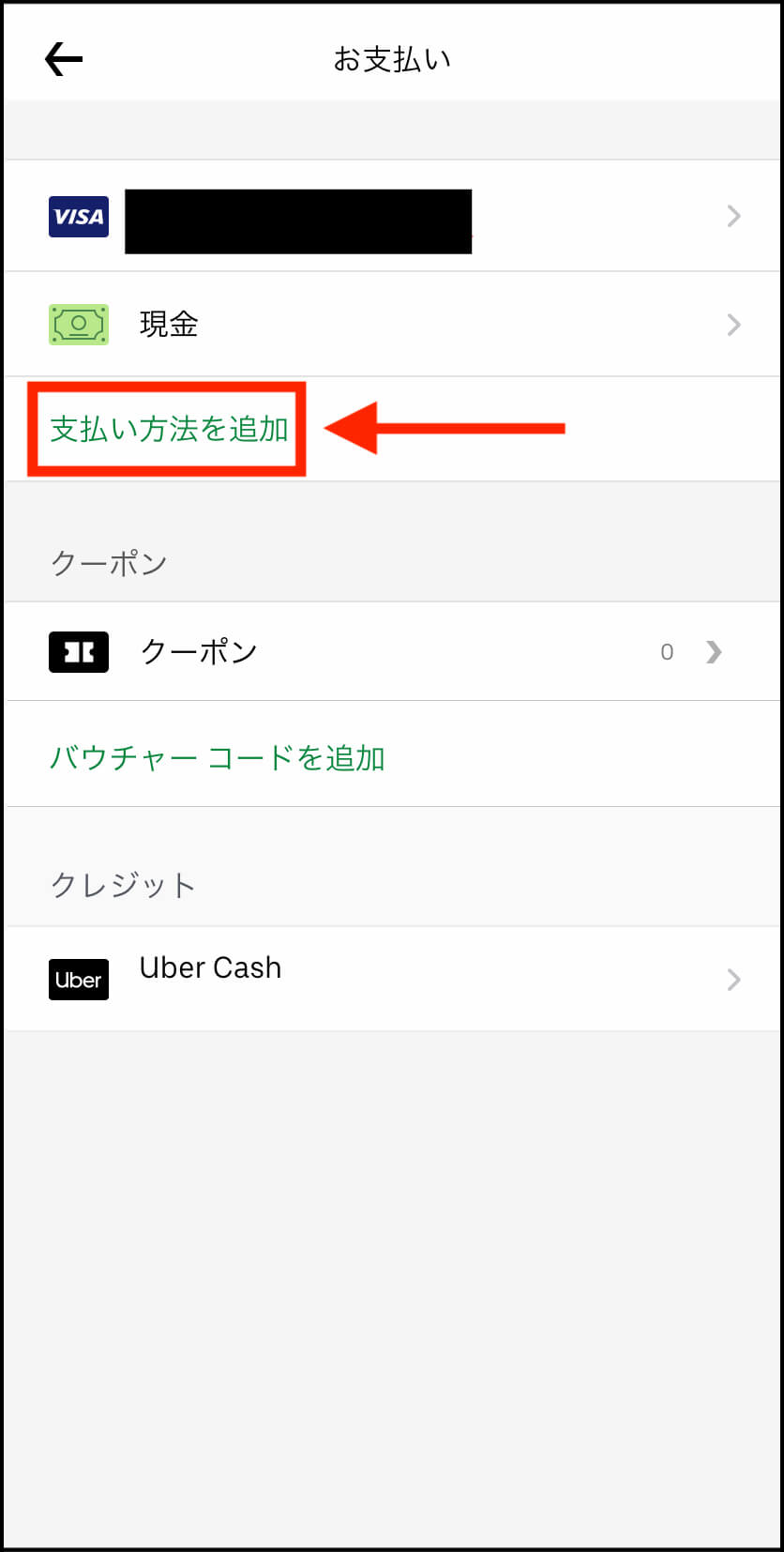The width and height of the screenshot is (784, 1552).
Task: Select the 現金 cash payment option
Action: (x=392, y=325)
